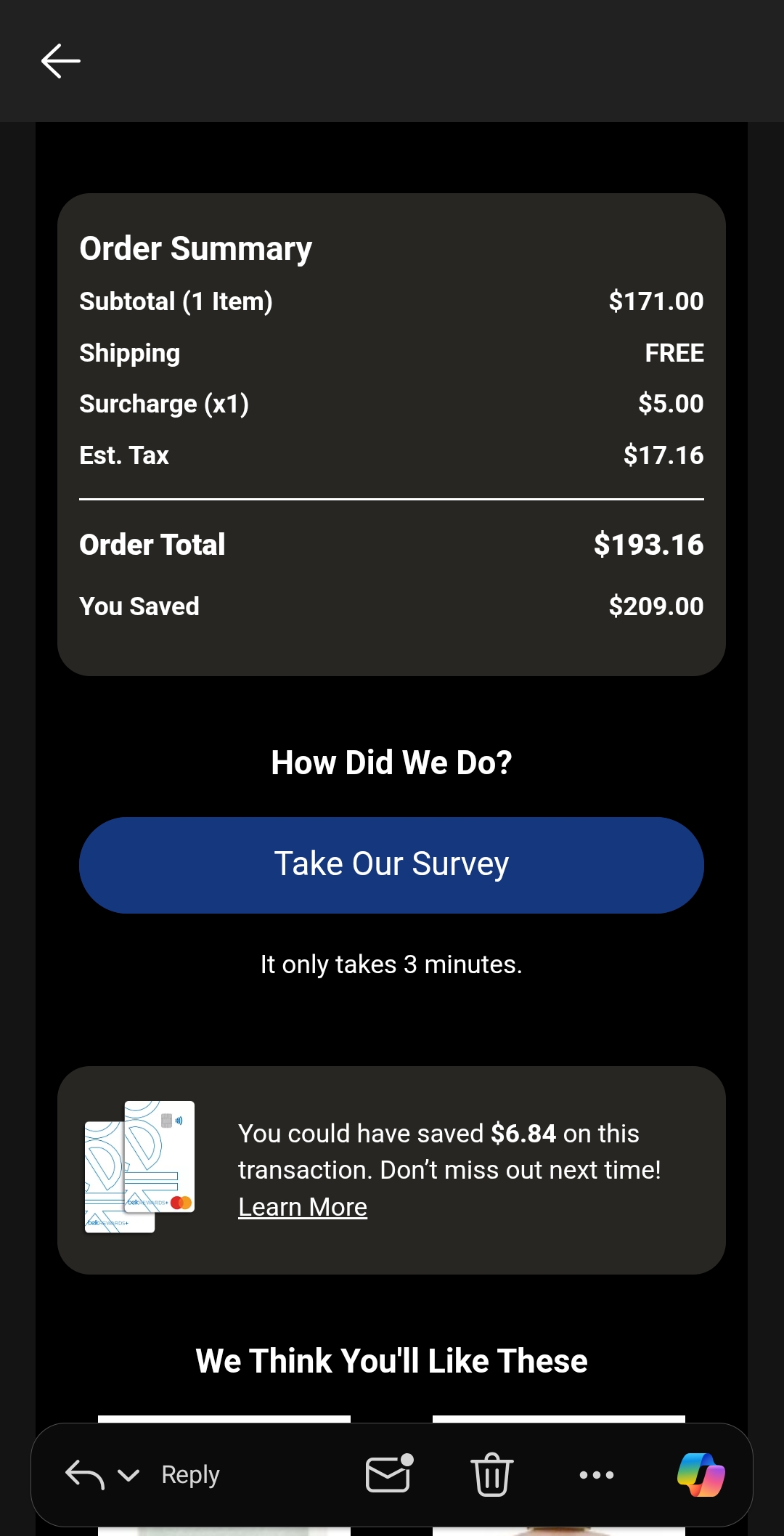Go back using the top arrow
784x1536 pixels.
pos(61,61)
